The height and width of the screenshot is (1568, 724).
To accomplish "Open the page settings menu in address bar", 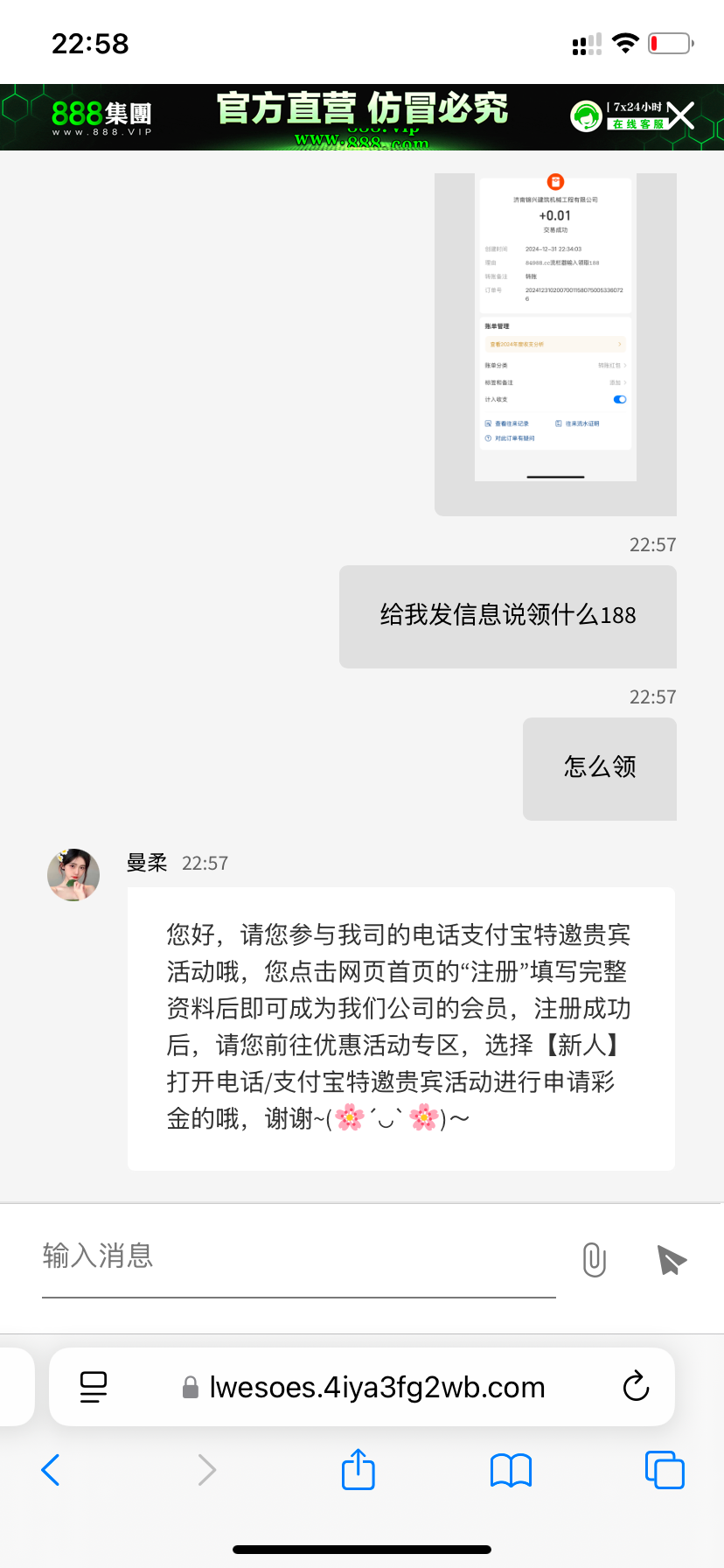I will (94, 1387).
